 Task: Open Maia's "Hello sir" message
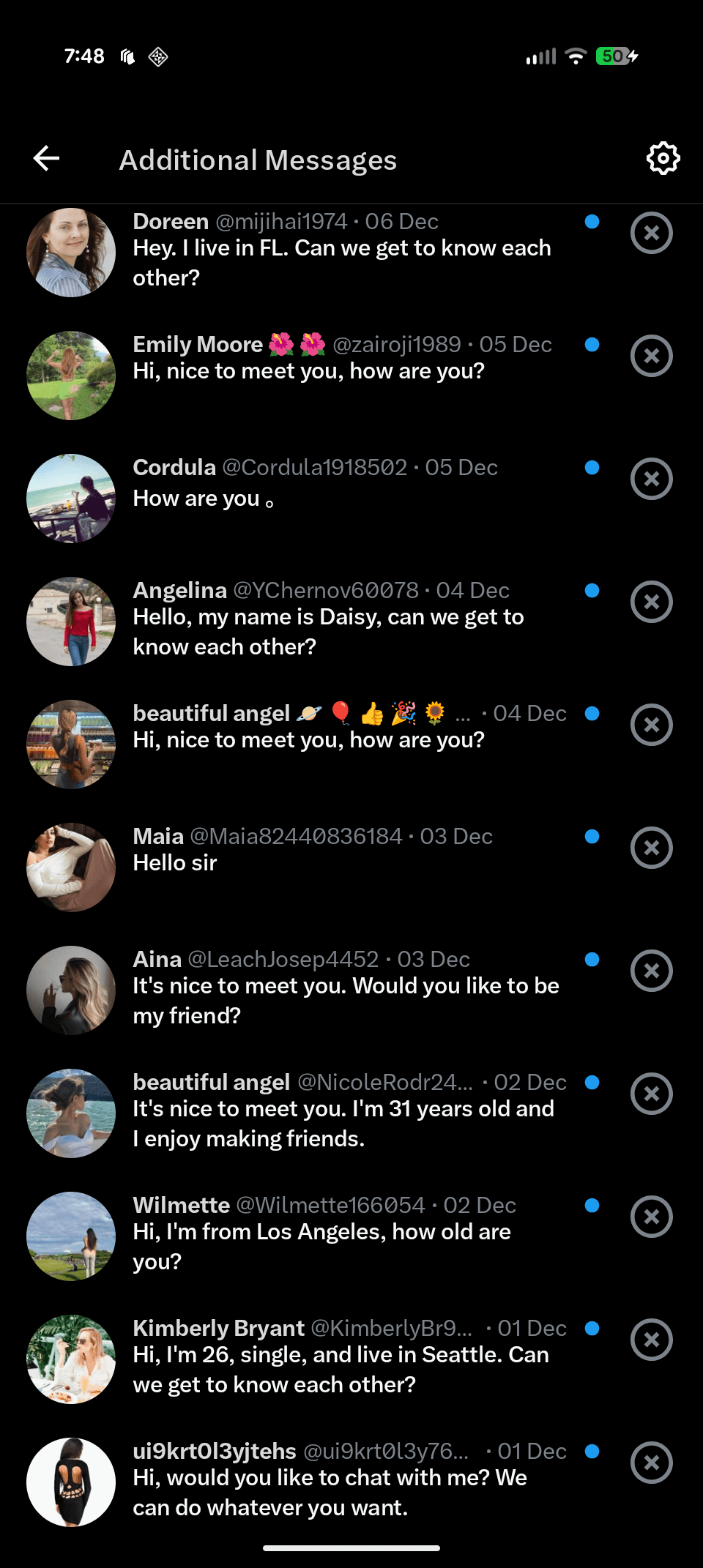tap(175, 863)
